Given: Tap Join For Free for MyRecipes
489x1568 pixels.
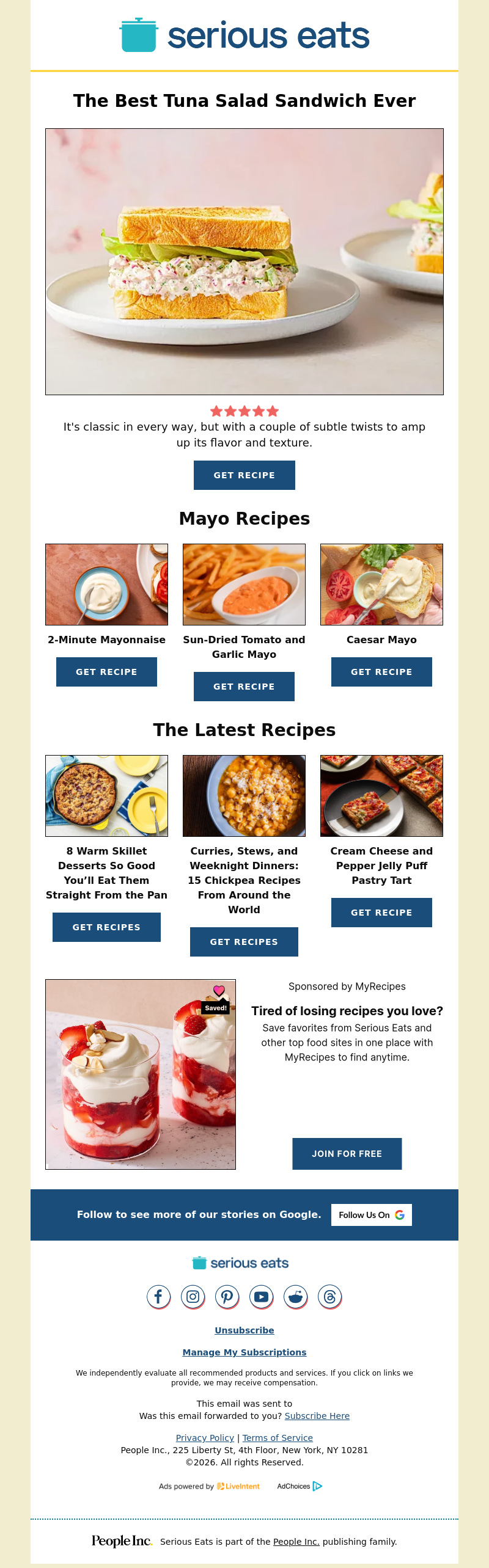Looking at the screenshot, I should click(x=347, y=1154).
